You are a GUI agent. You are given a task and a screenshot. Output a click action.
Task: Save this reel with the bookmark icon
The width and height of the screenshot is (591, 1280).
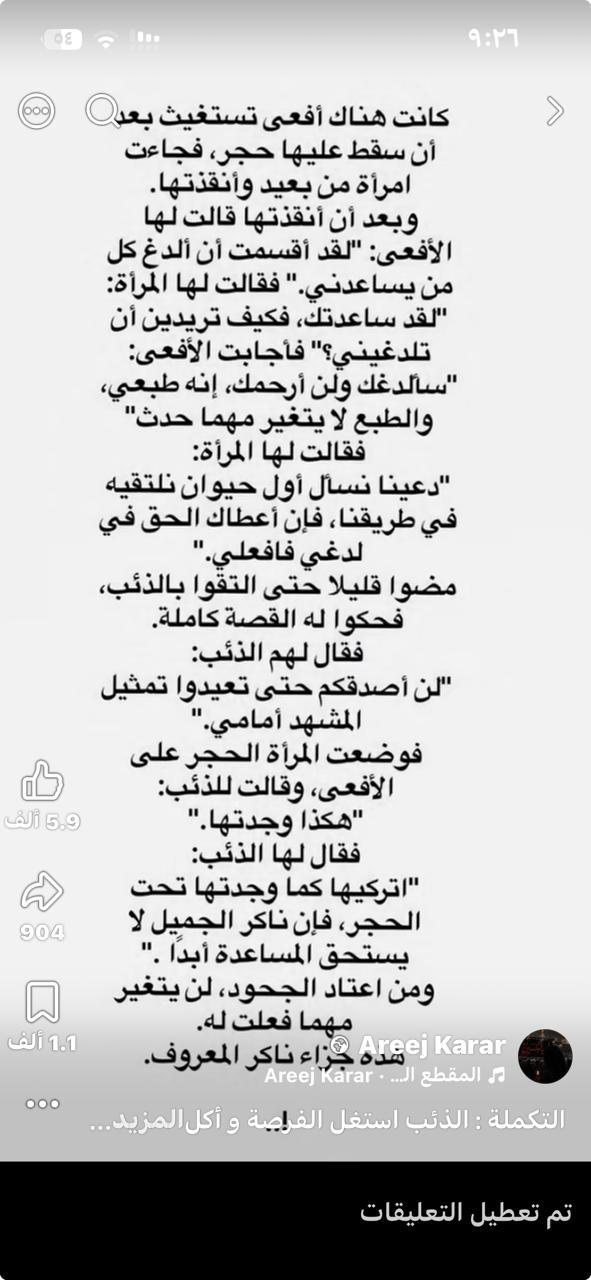pyautogui.click(x=42, y=1002)
